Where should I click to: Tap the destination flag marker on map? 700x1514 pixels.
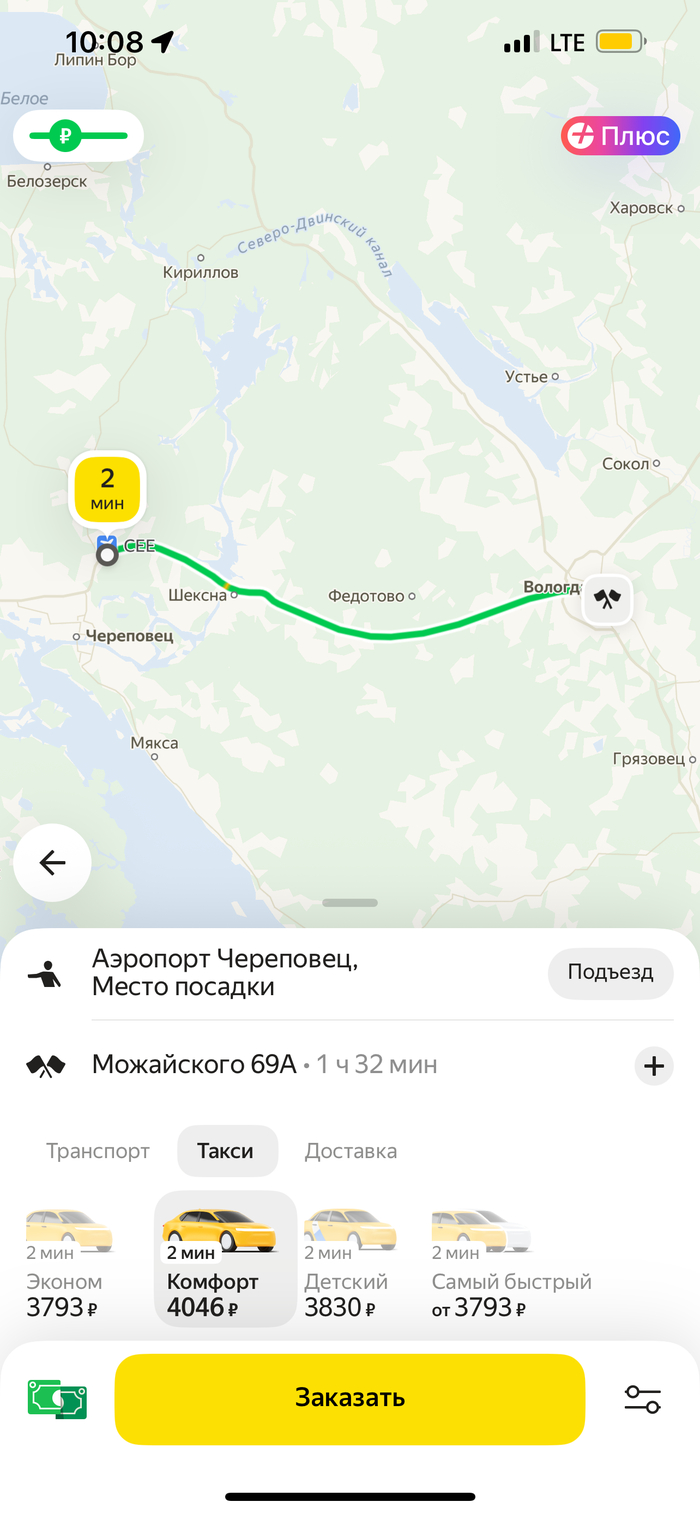(x=607, y=600)
